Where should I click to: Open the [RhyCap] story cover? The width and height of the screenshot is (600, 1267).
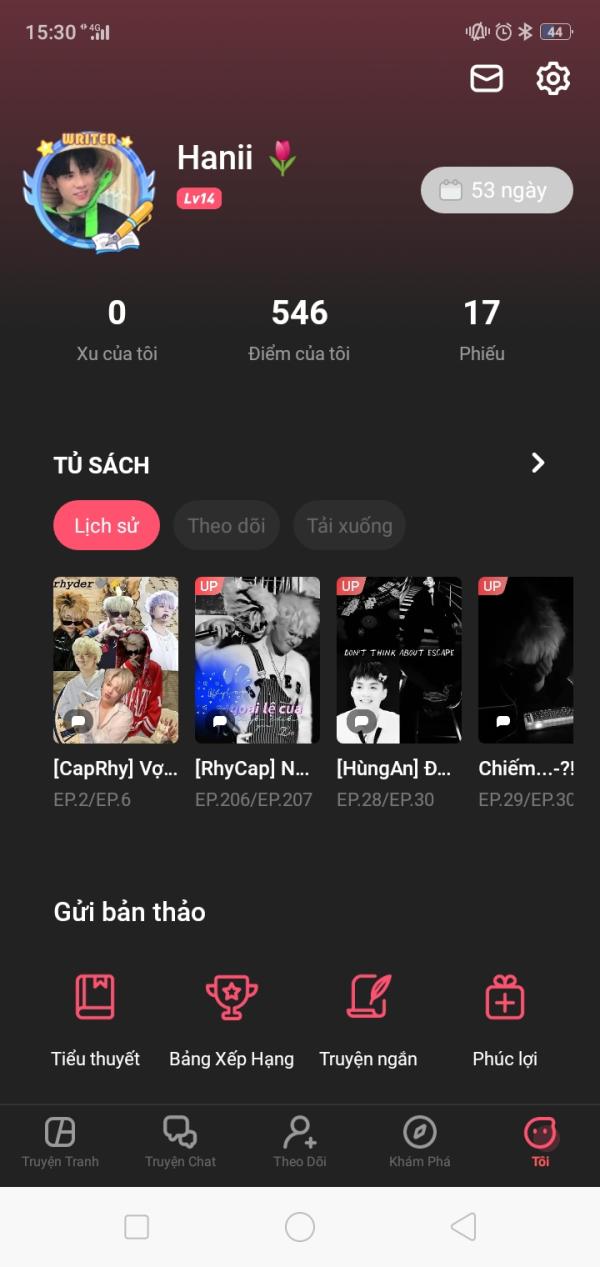(257, 660)
